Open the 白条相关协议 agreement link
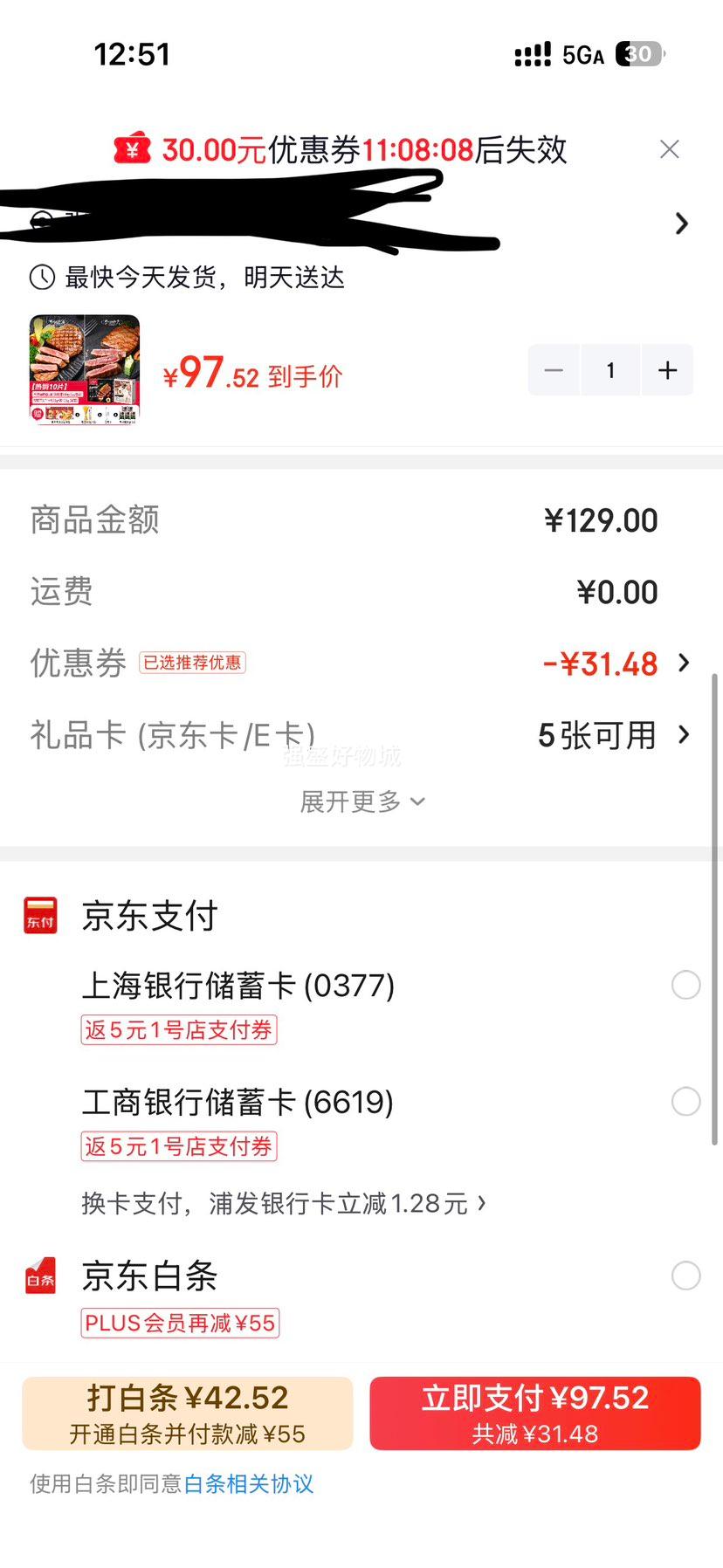 tap(249, 1484)
